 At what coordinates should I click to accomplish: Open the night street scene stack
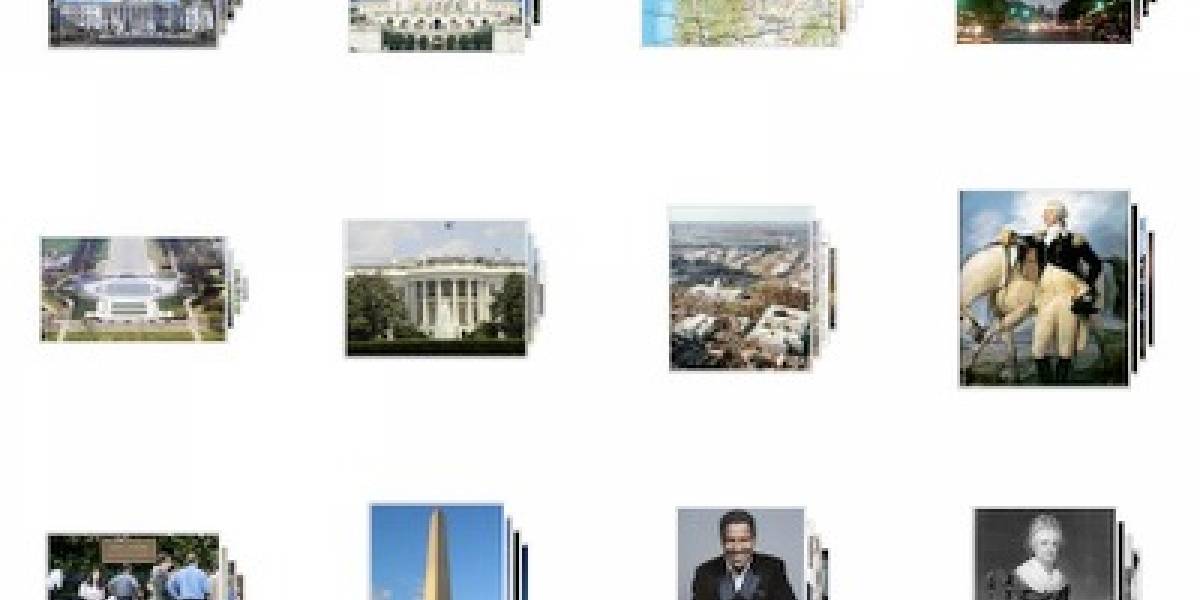(x=1044, y=20)
